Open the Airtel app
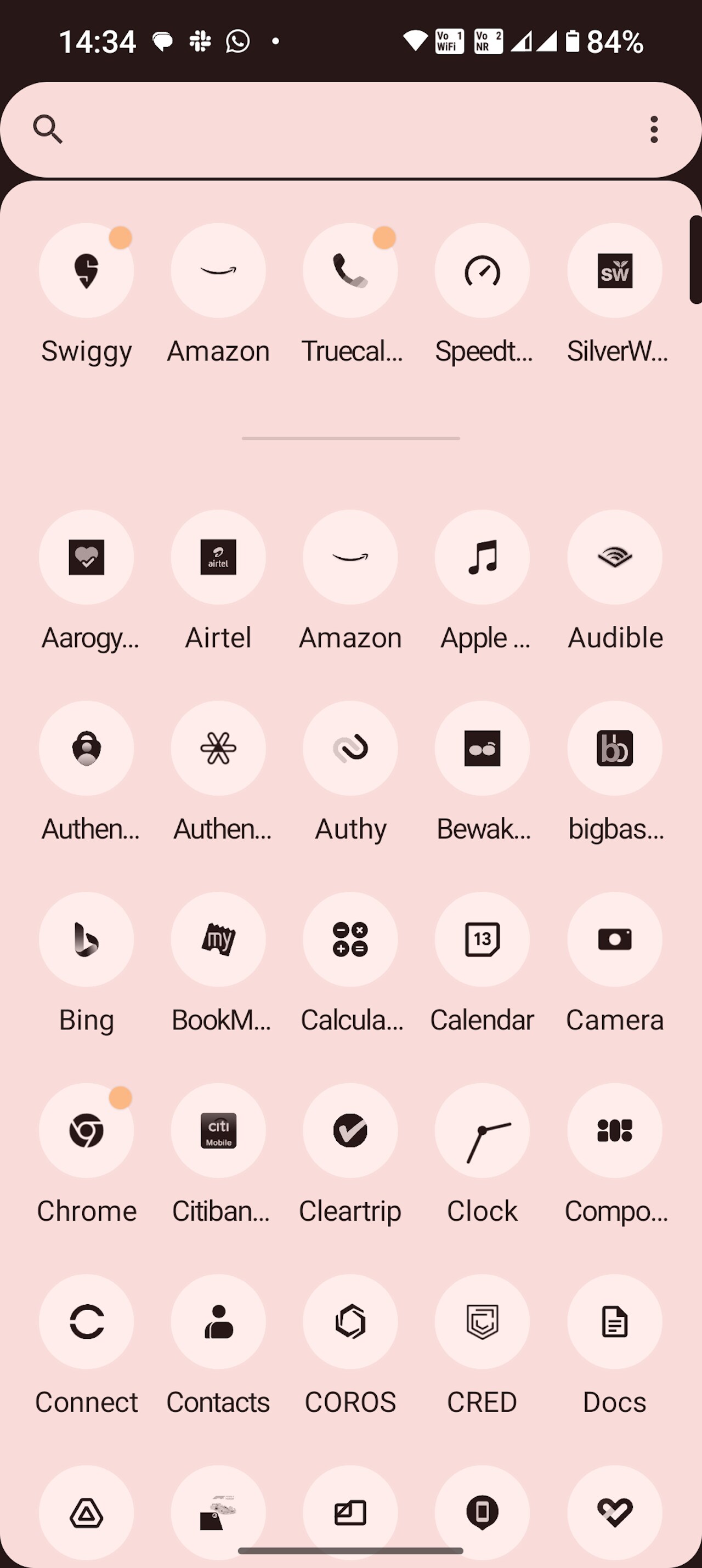The height and width of the screenshot is (1568, 702). click(218, 557)
